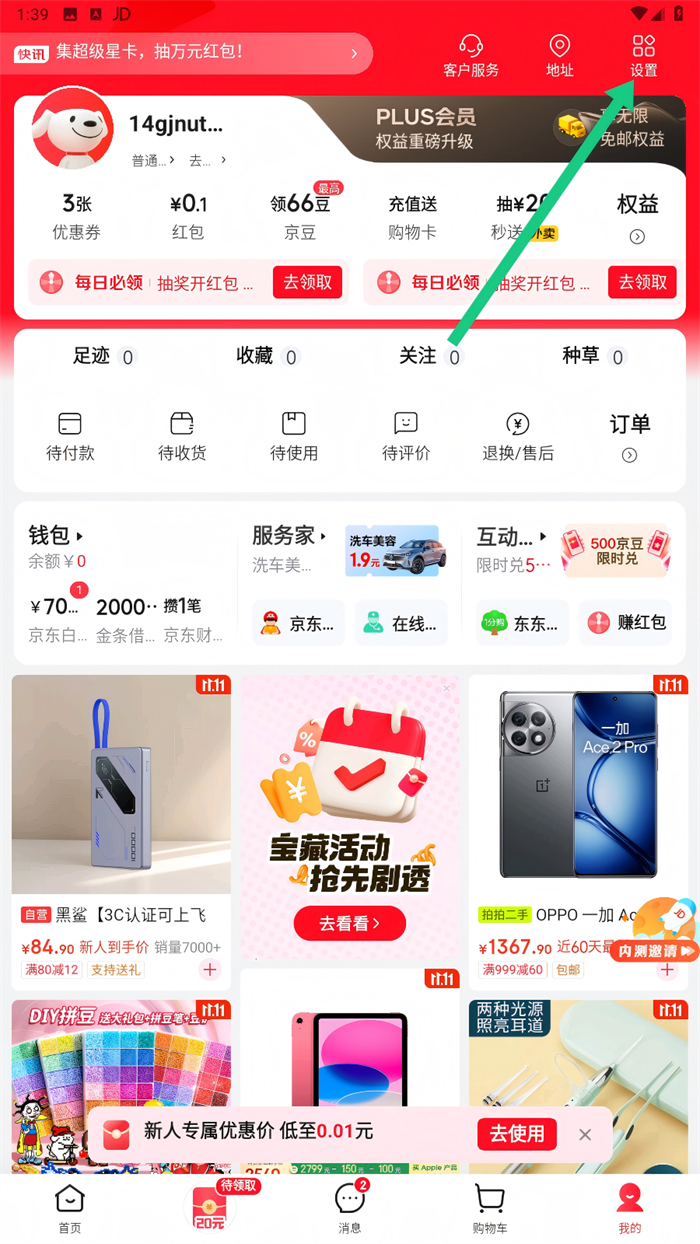Tap 去看看 on the 宝藏活动 banner
Image resolution: width=700 pixels, height=1244 pixels.
coord(349,924)
